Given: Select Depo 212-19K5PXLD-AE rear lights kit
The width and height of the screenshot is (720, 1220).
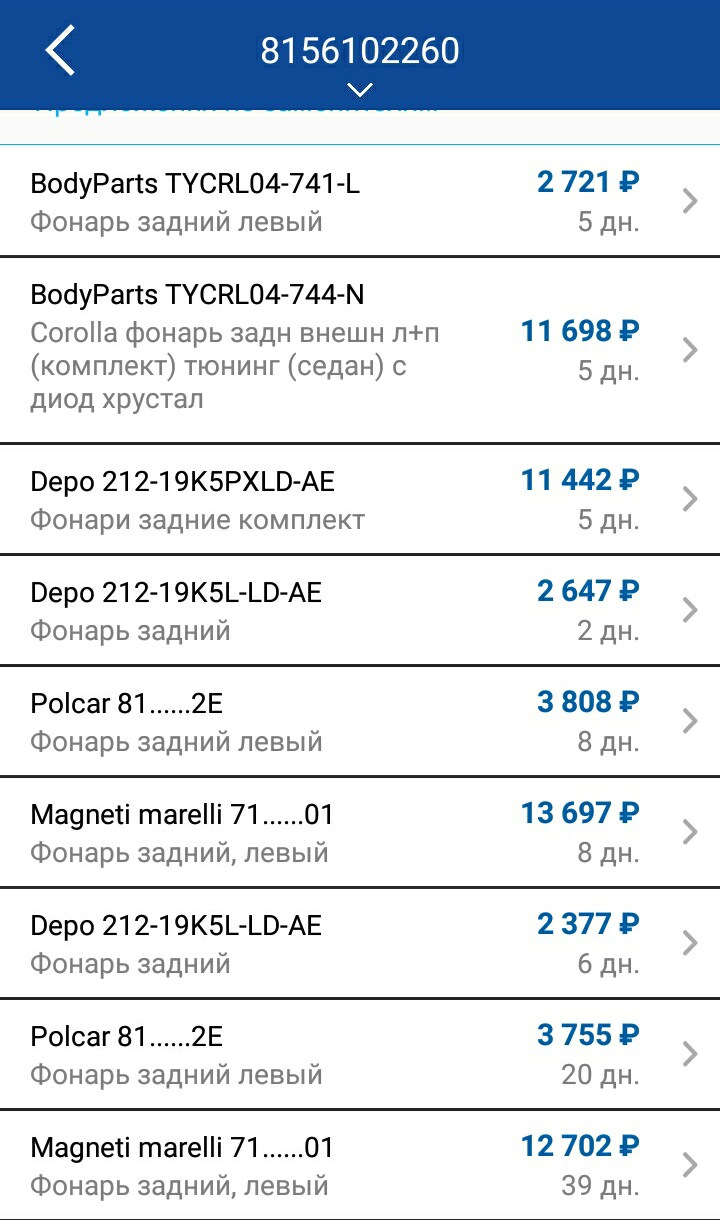Looking at the screenshot, I should coord(360,499).
